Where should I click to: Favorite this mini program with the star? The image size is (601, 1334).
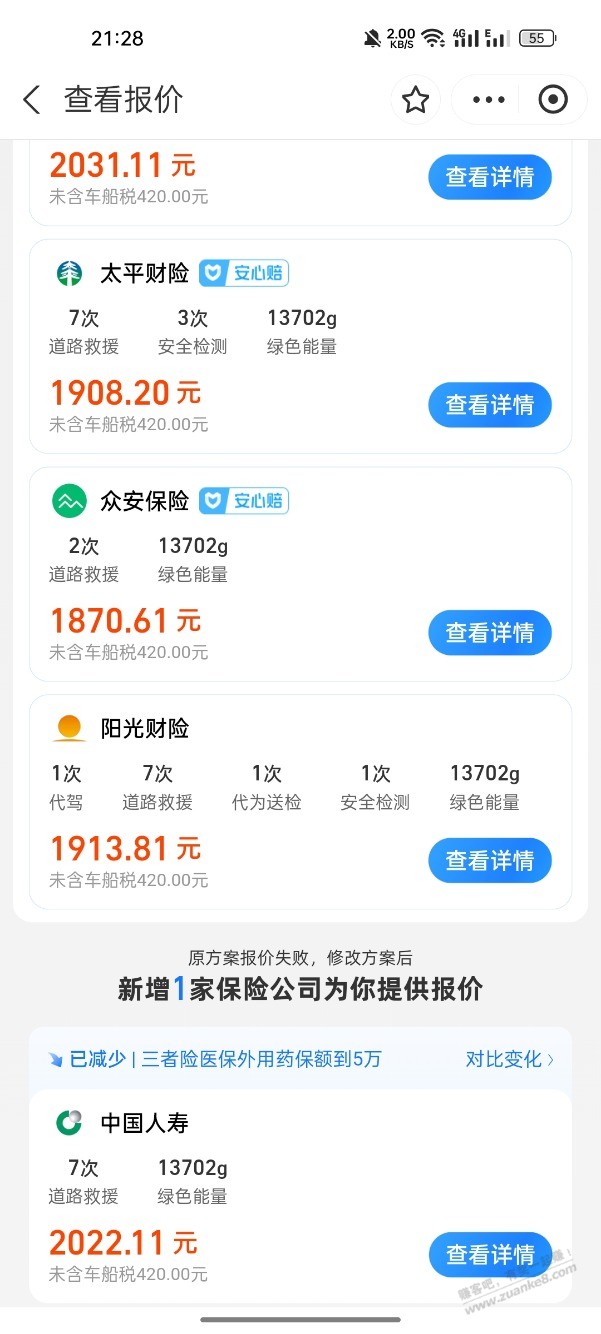pyautogui.click(x=415, y=100)
